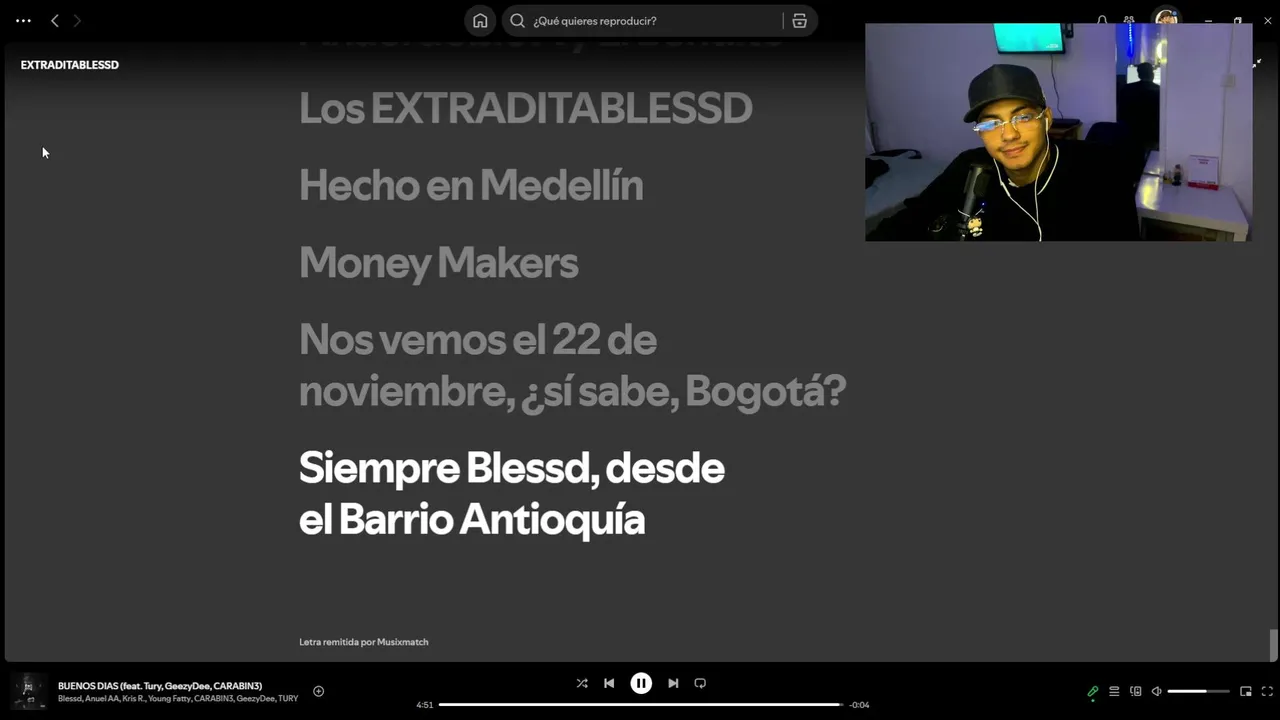The width and height of the screenshot is (1280, 720).
Task: Go back to the previous track
Action: tap(609, 683)
